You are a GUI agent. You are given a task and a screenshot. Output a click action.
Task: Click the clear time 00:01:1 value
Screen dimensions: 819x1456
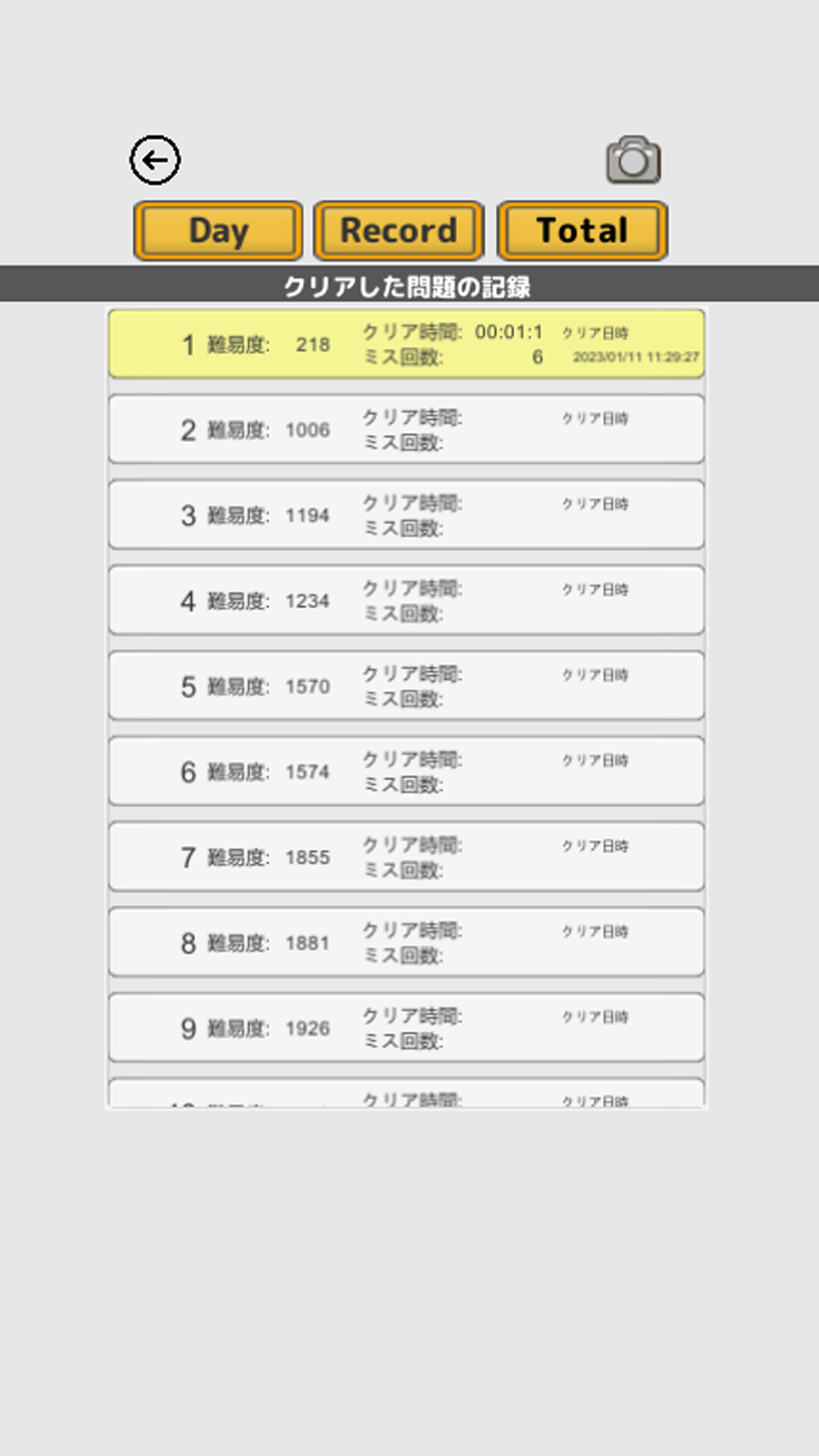(508, 333)
